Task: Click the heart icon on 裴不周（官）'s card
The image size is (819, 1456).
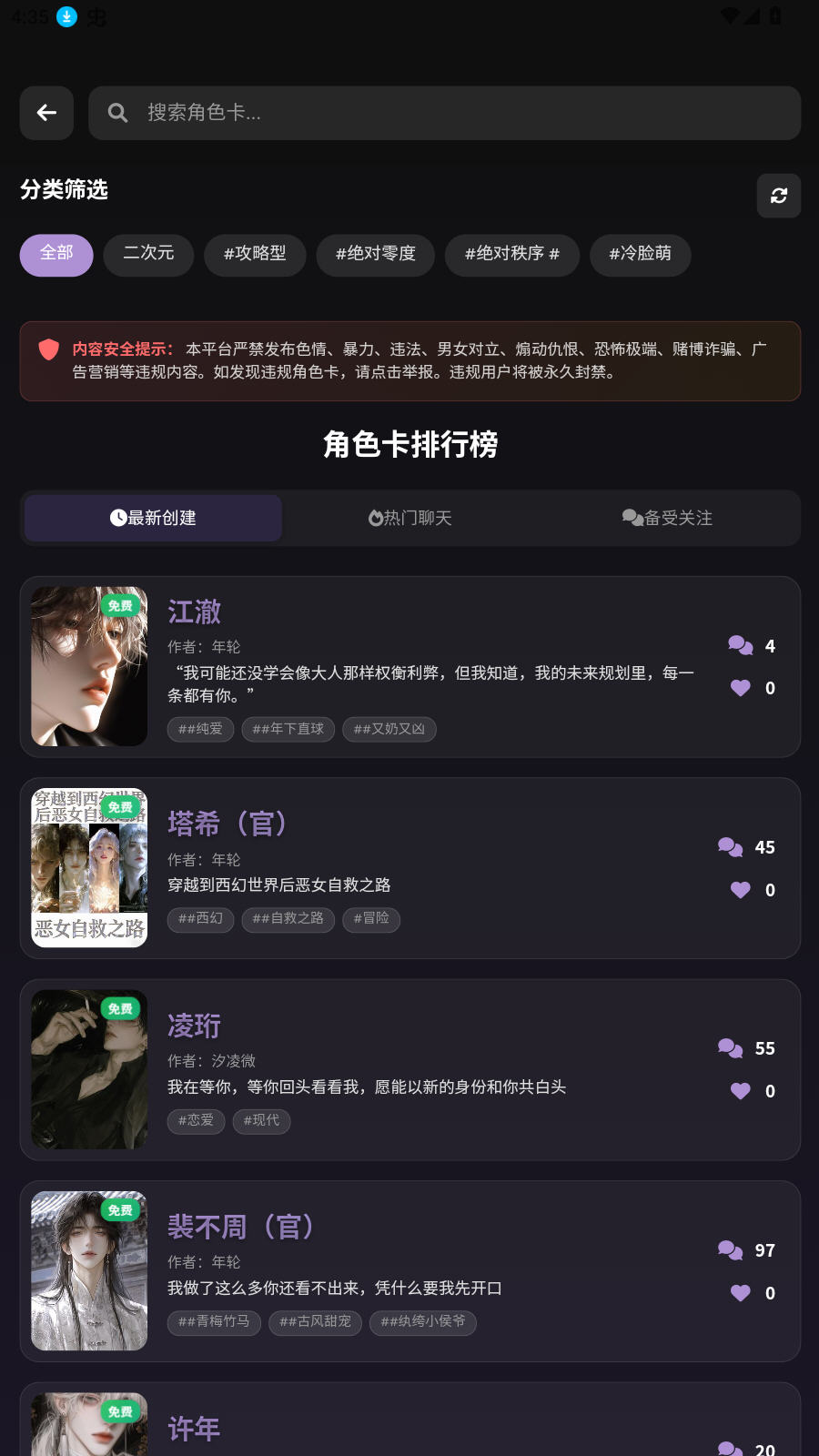Action: (x=740, y=1292)
